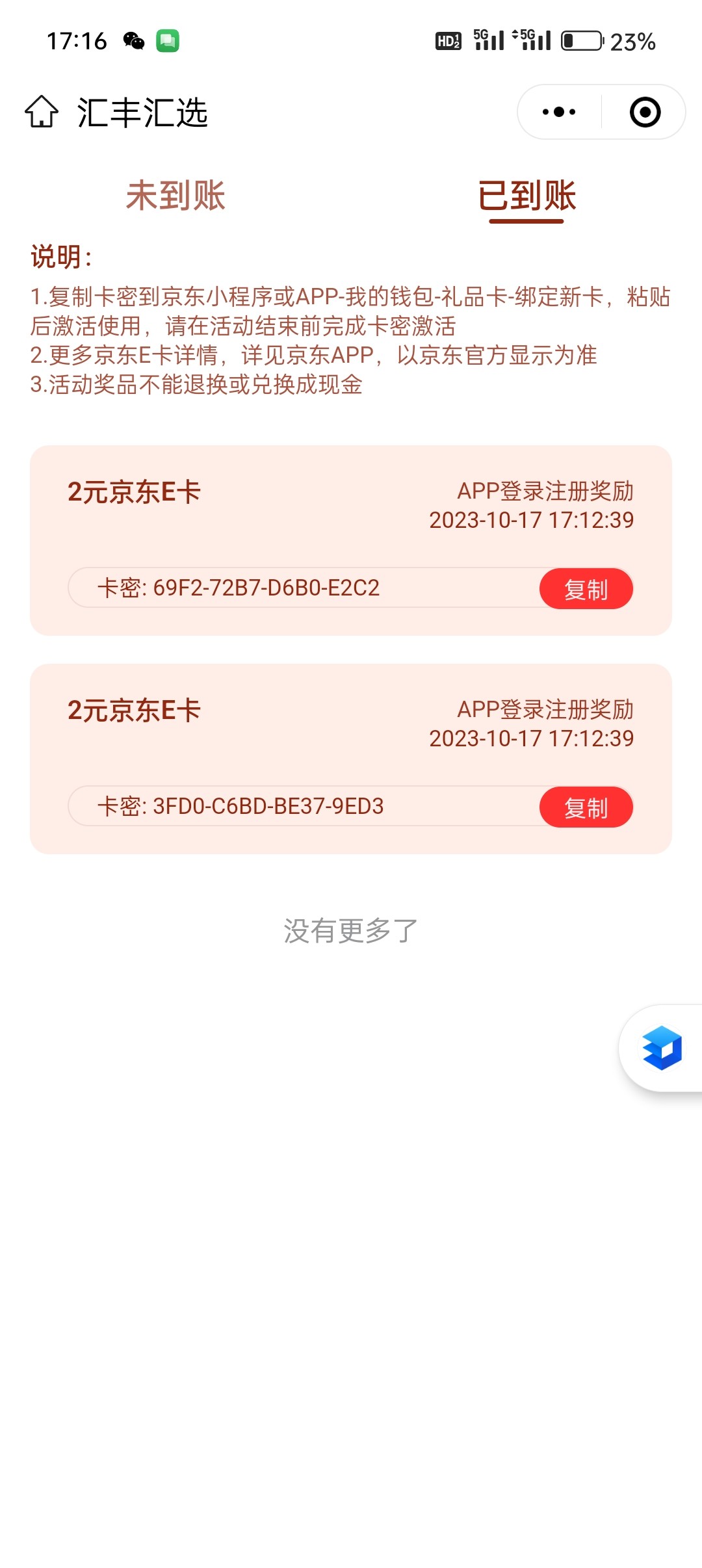Copy code 3FD0-C6BD-BE37-9ED3 via 复制 button
Viewport: 702px width, 1568px height.
[586, 807]
